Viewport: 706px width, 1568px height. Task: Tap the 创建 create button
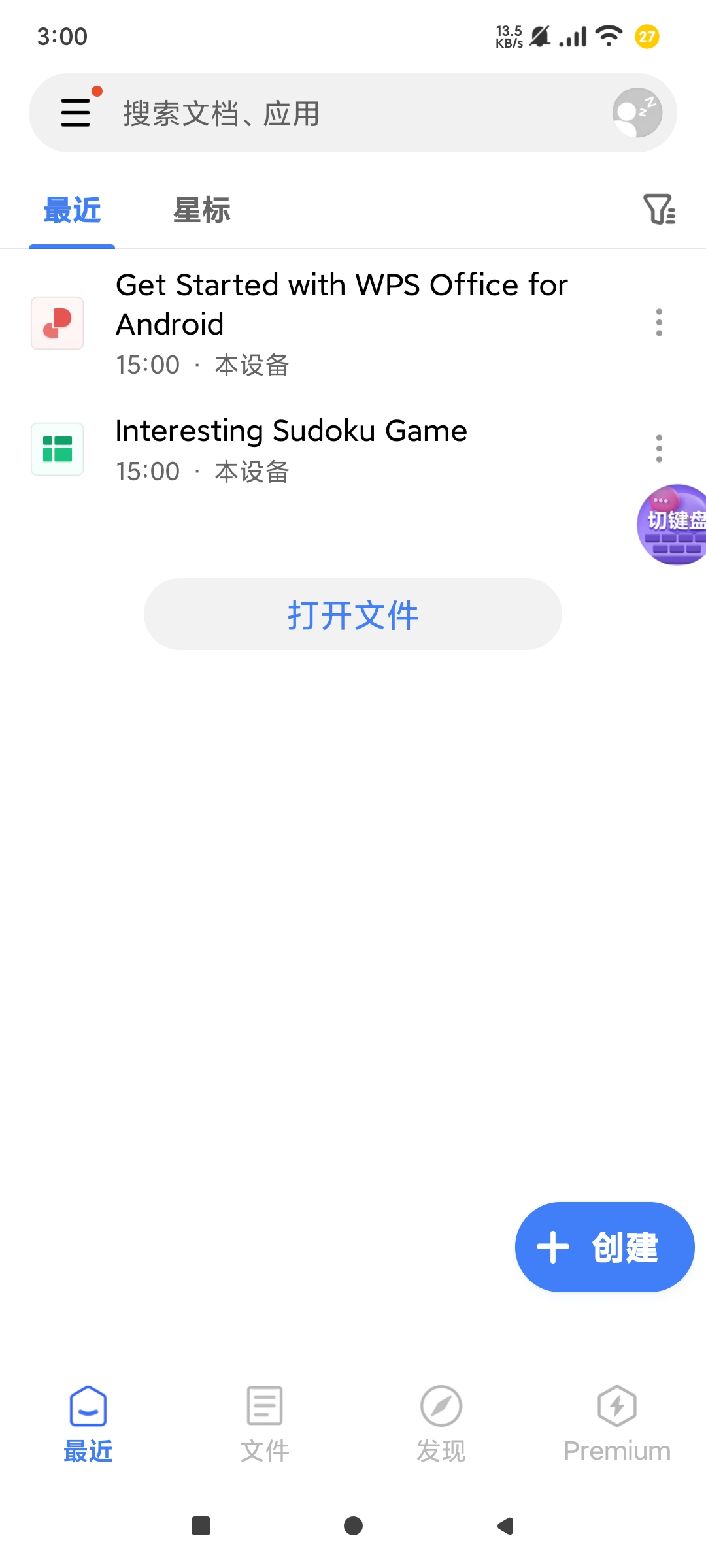604,1247
